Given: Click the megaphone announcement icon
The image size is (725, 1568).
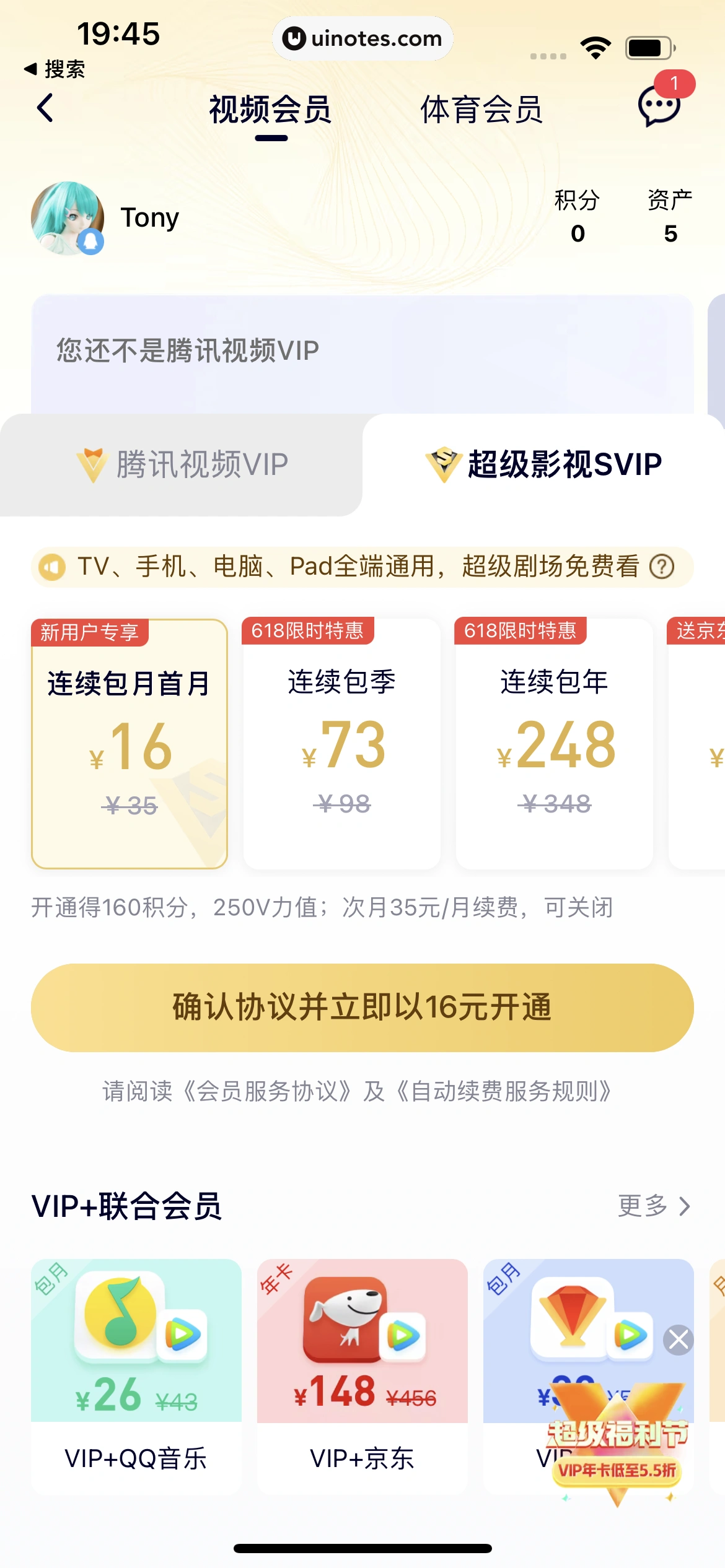Looking at the screenshot, I should 53,565.
